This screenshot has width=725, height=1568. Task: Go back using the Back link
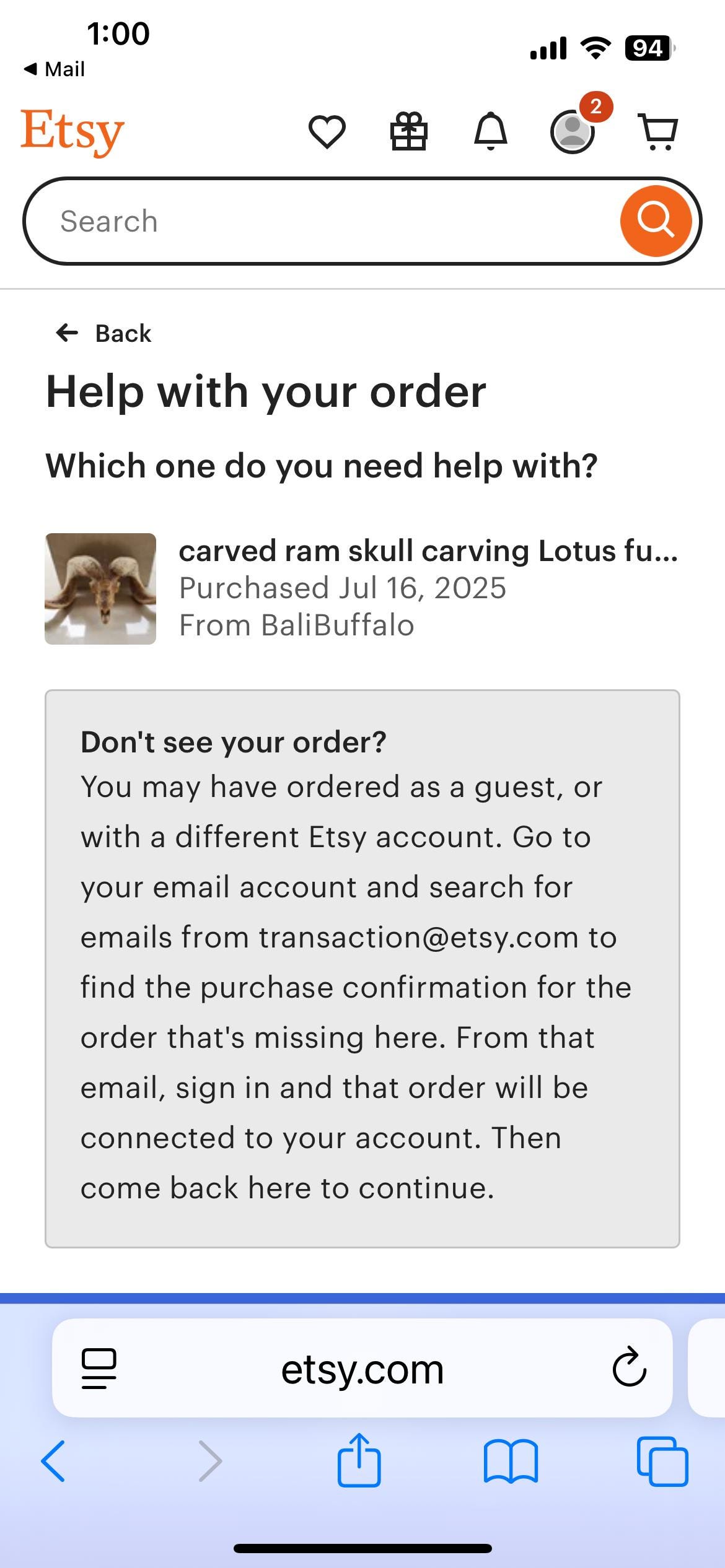pyautogui.click(x=103, y=333)
